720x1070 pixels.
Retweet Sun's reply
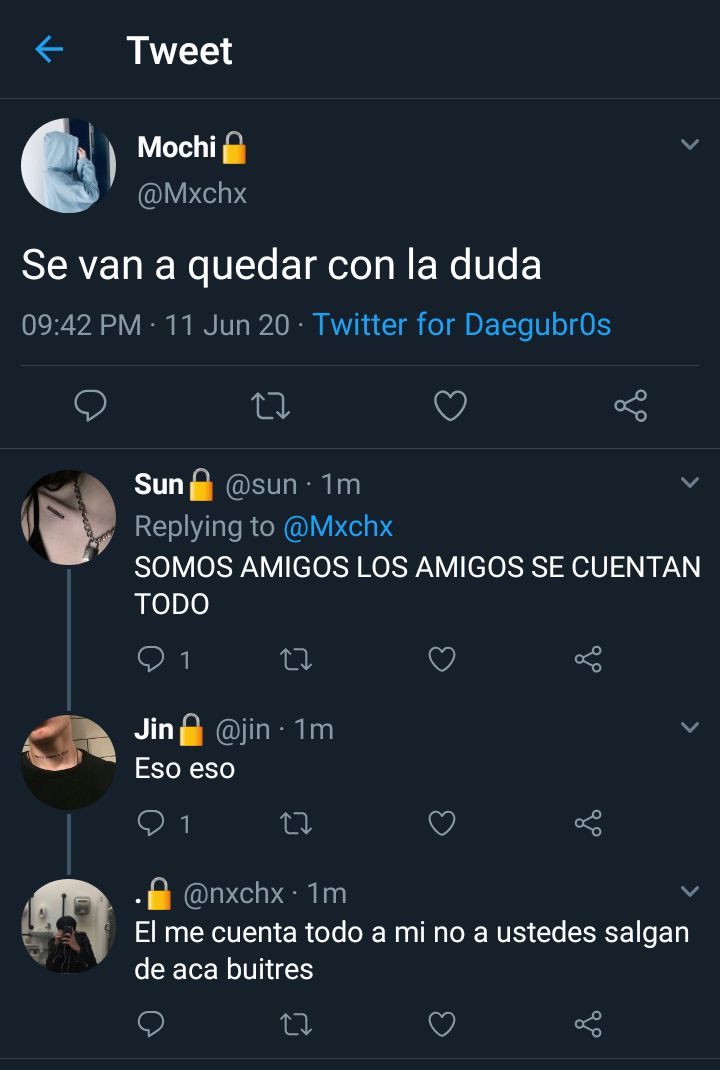point(297,659)
